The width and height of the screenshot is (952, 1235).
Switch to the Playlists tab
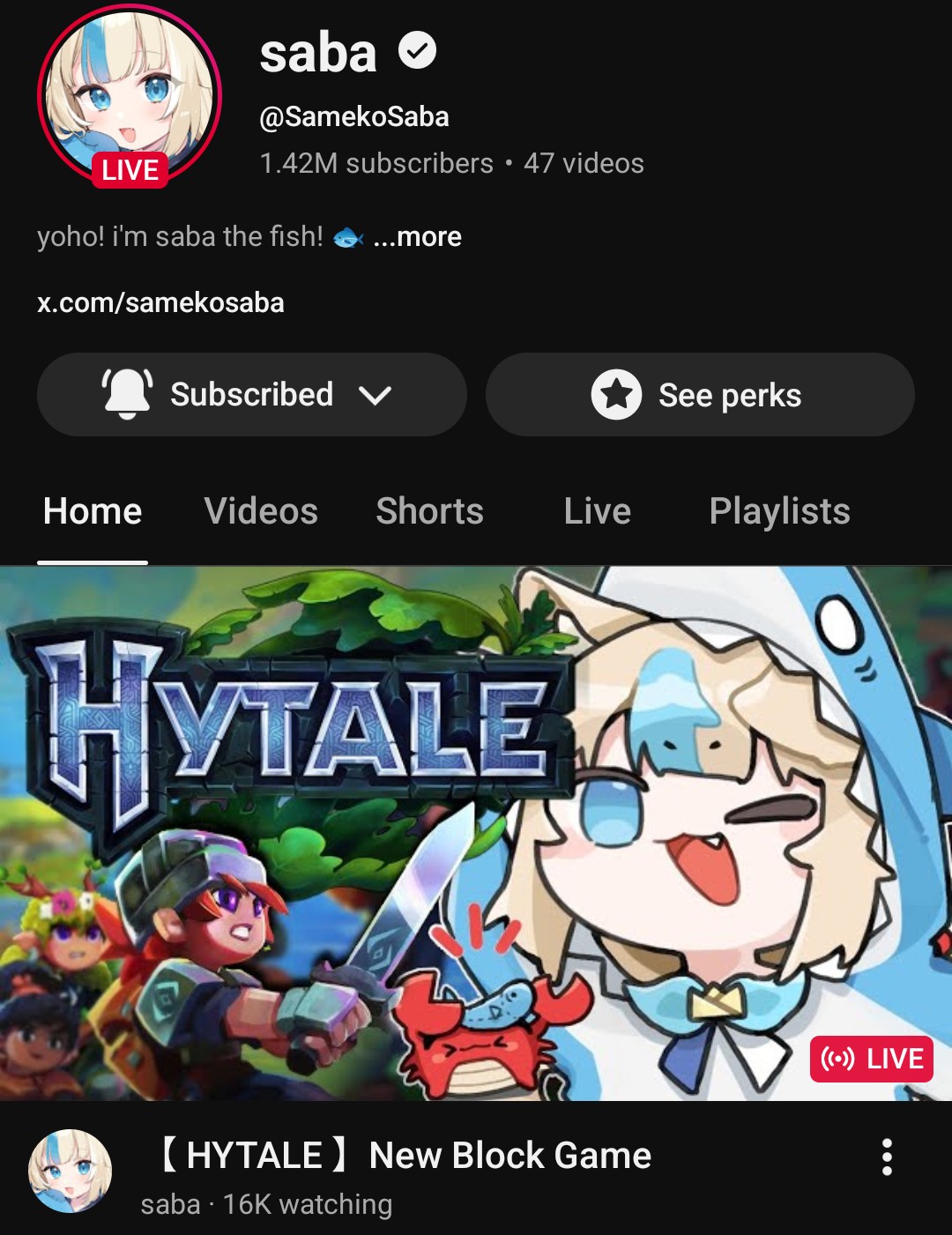pos(780,511)
